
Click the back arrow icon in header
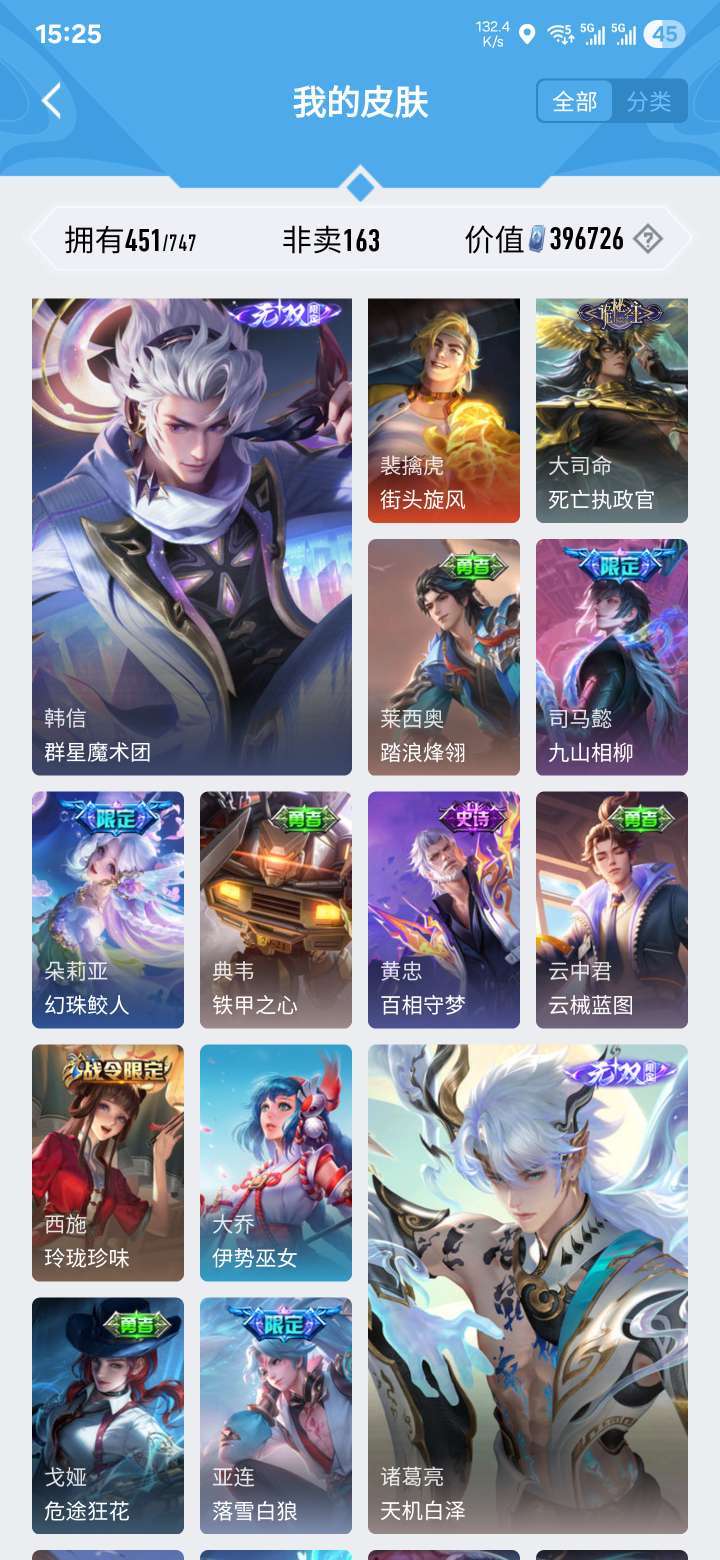pos(52,101)
